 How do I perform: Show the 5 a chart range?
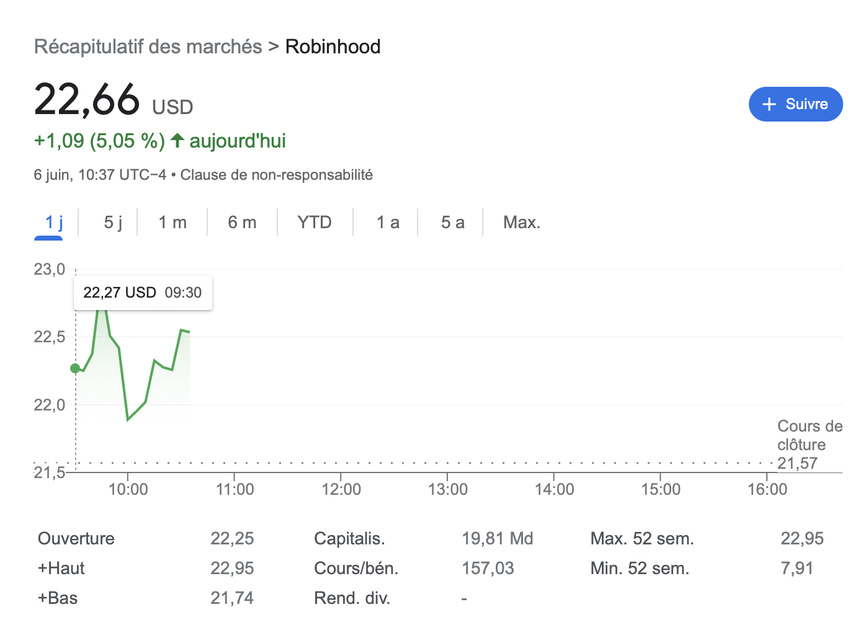(x=453, y=222)
